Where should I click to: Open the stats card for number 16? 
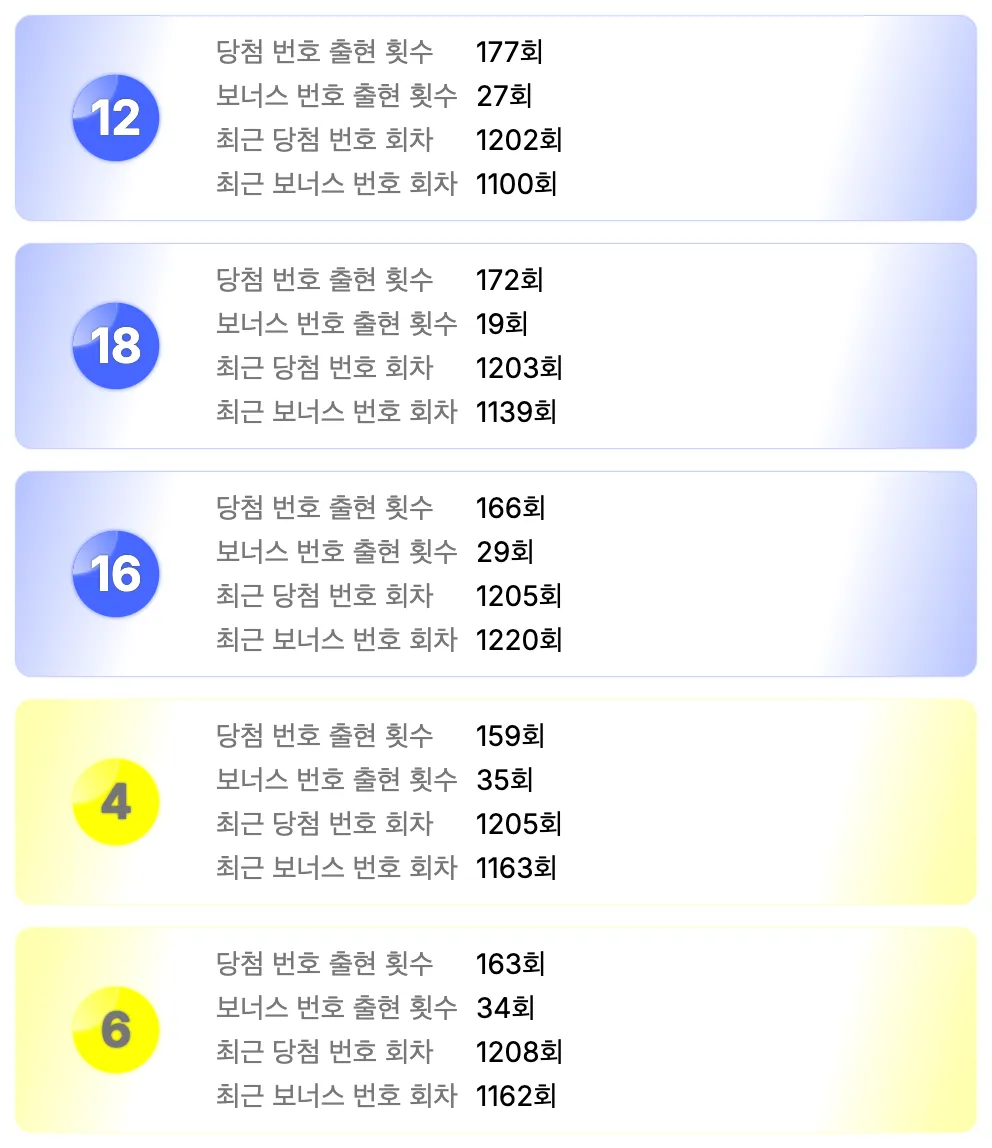pyautogui.click(x=496, y=573)
